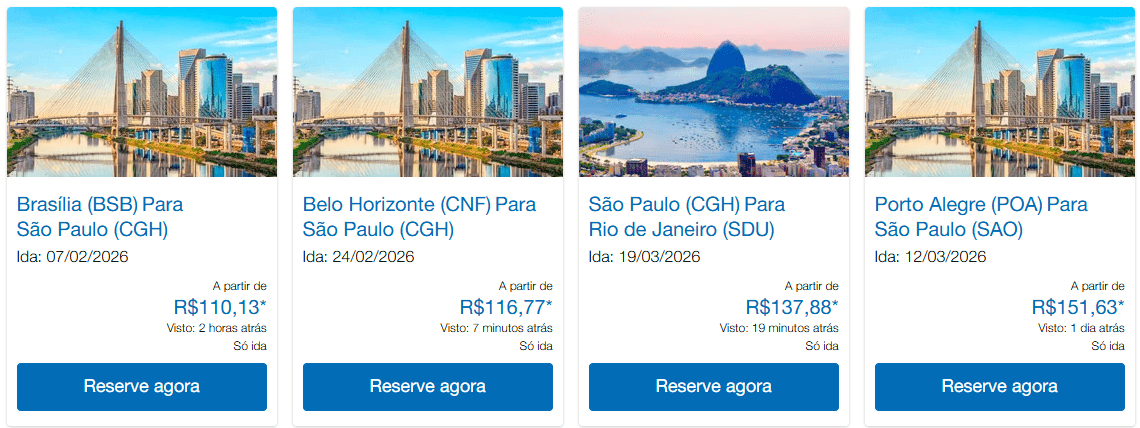Open the Brasília (BSB) Para São Paulo card
The image size is (1140, 428).
(100, 217)
